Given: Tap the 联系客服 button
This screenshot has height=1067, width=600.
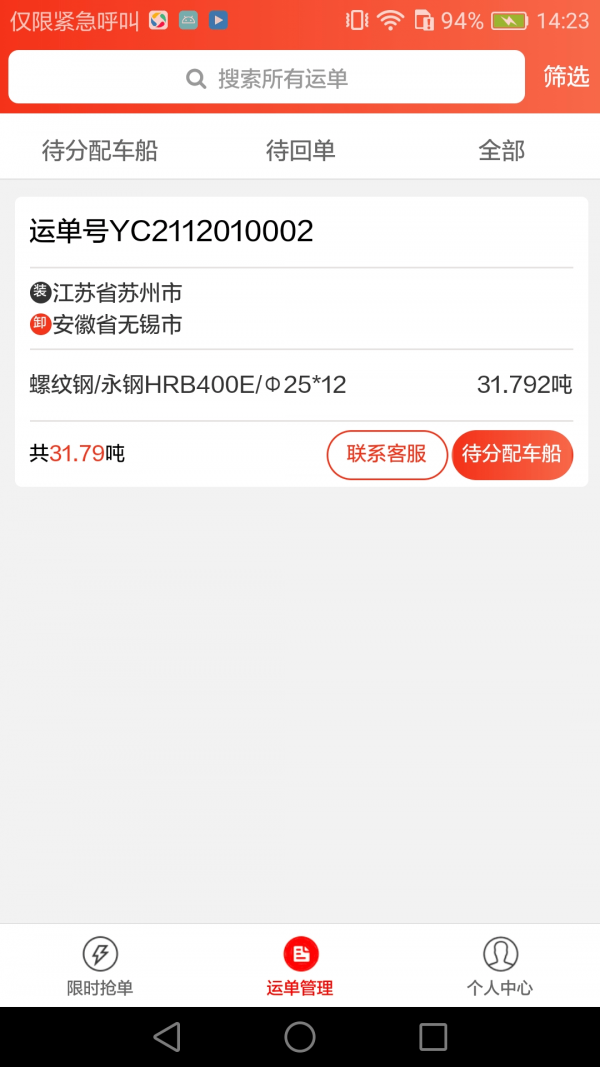Looking at the screenshot, I should coord(387,455).
